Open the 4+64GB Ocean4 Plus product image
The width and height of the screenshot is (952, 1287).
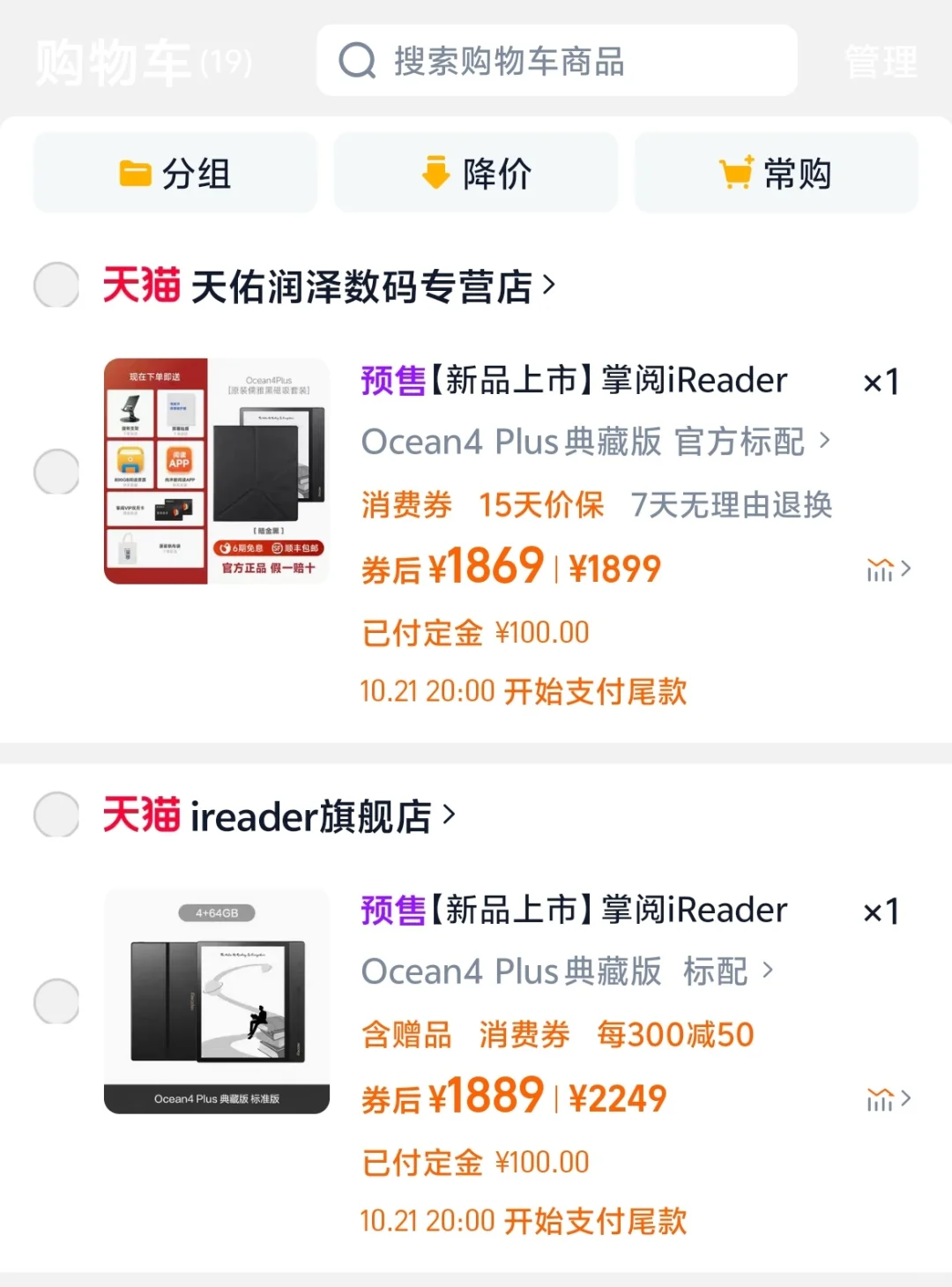(x=217, y=1001)
